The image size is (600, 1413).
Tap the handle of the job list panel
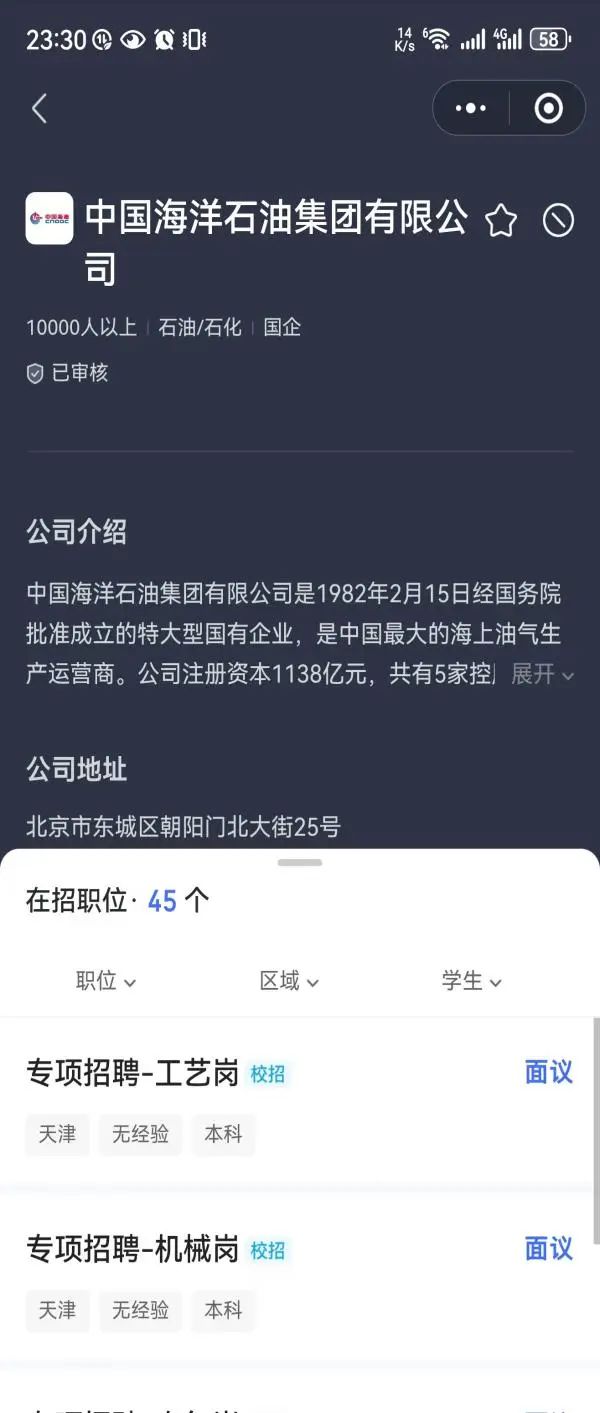300,862
